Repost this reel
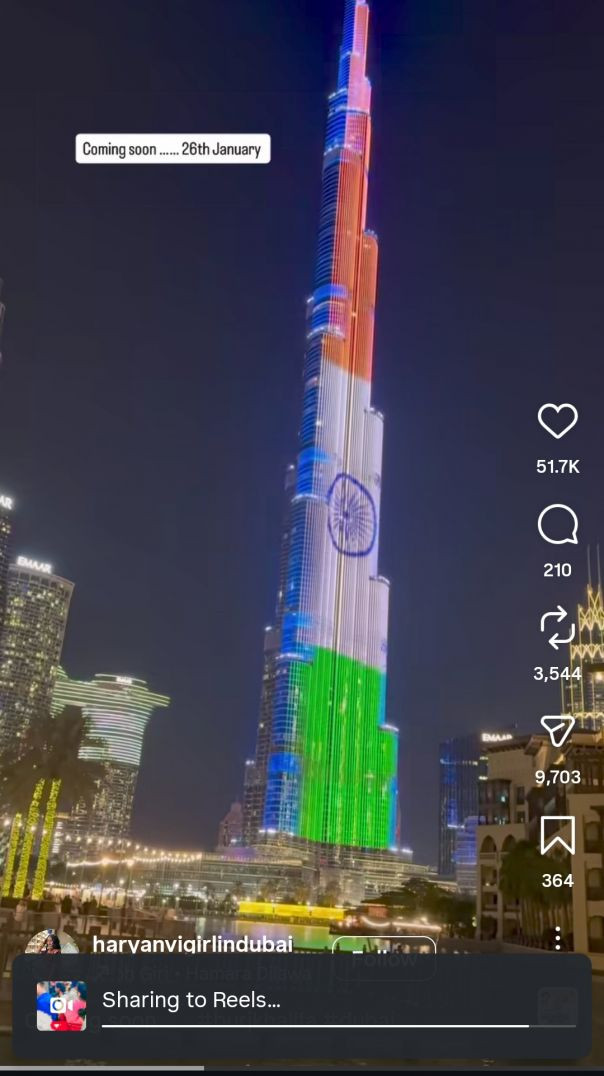 (557, 627)
